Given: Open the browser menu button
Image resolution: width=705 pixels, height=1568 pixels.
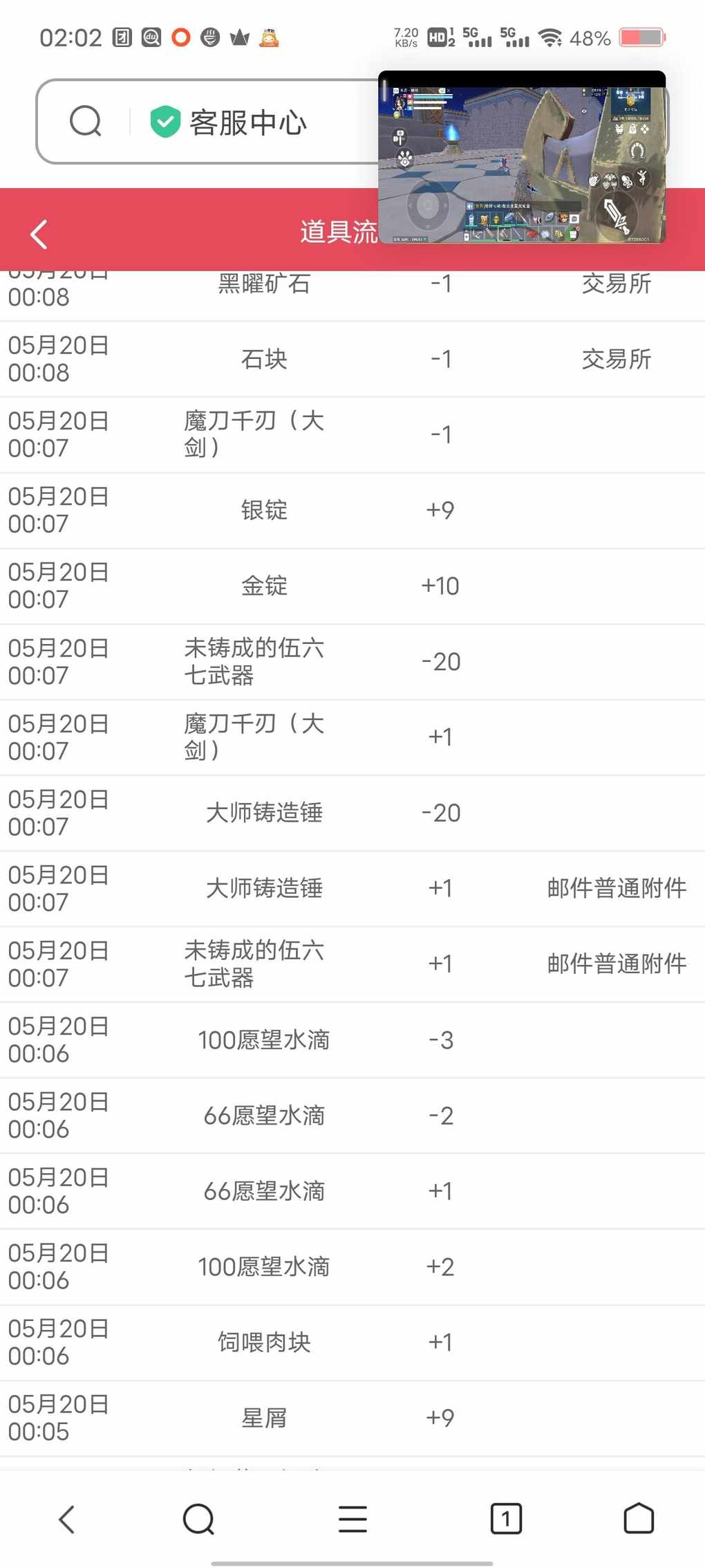Looking at the screenshot, I should pyautogui.click(x=352, y=1519).
